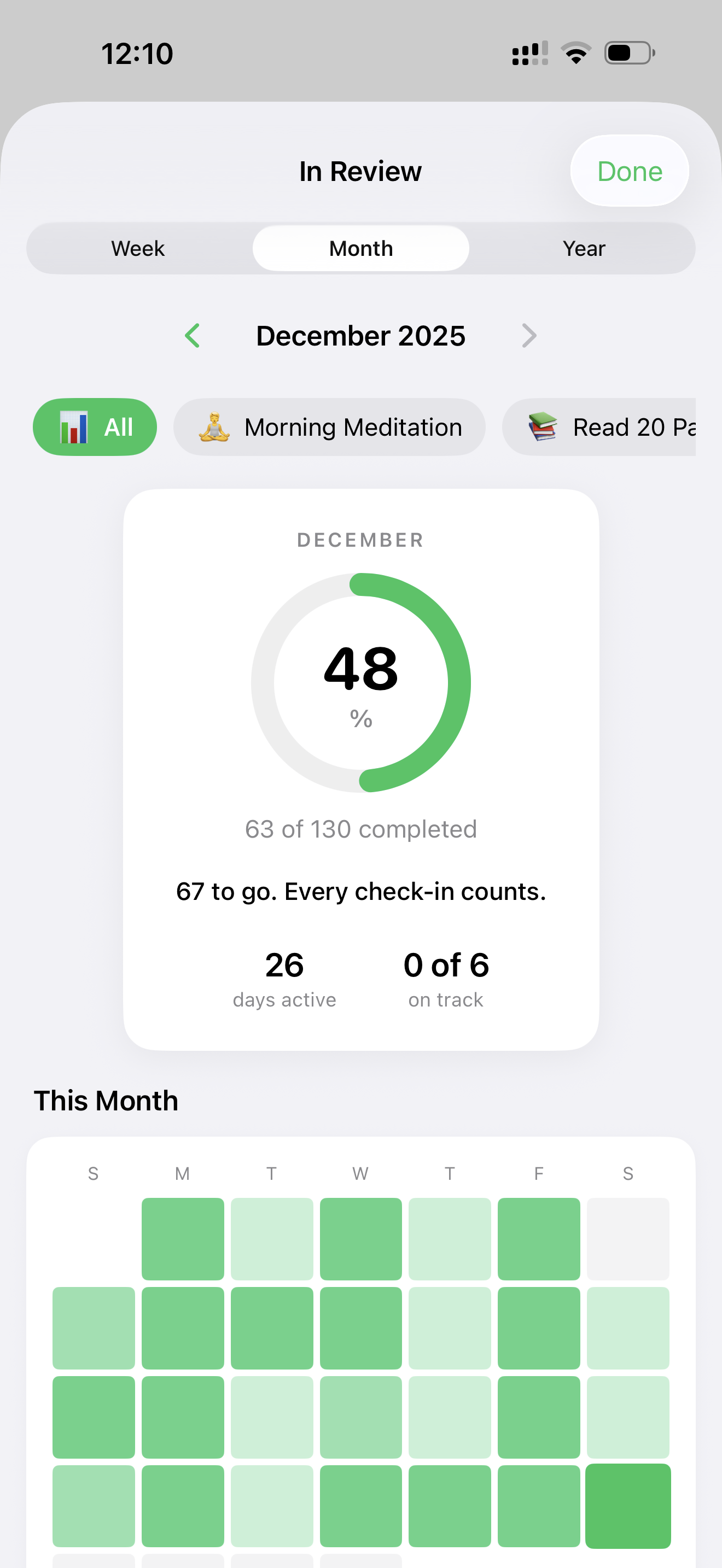Image resolution: width=722 pixels, height=1568 pixels.
Task: Click the December 2025 title
Action: pyautogui.click(x=361, y=335)
